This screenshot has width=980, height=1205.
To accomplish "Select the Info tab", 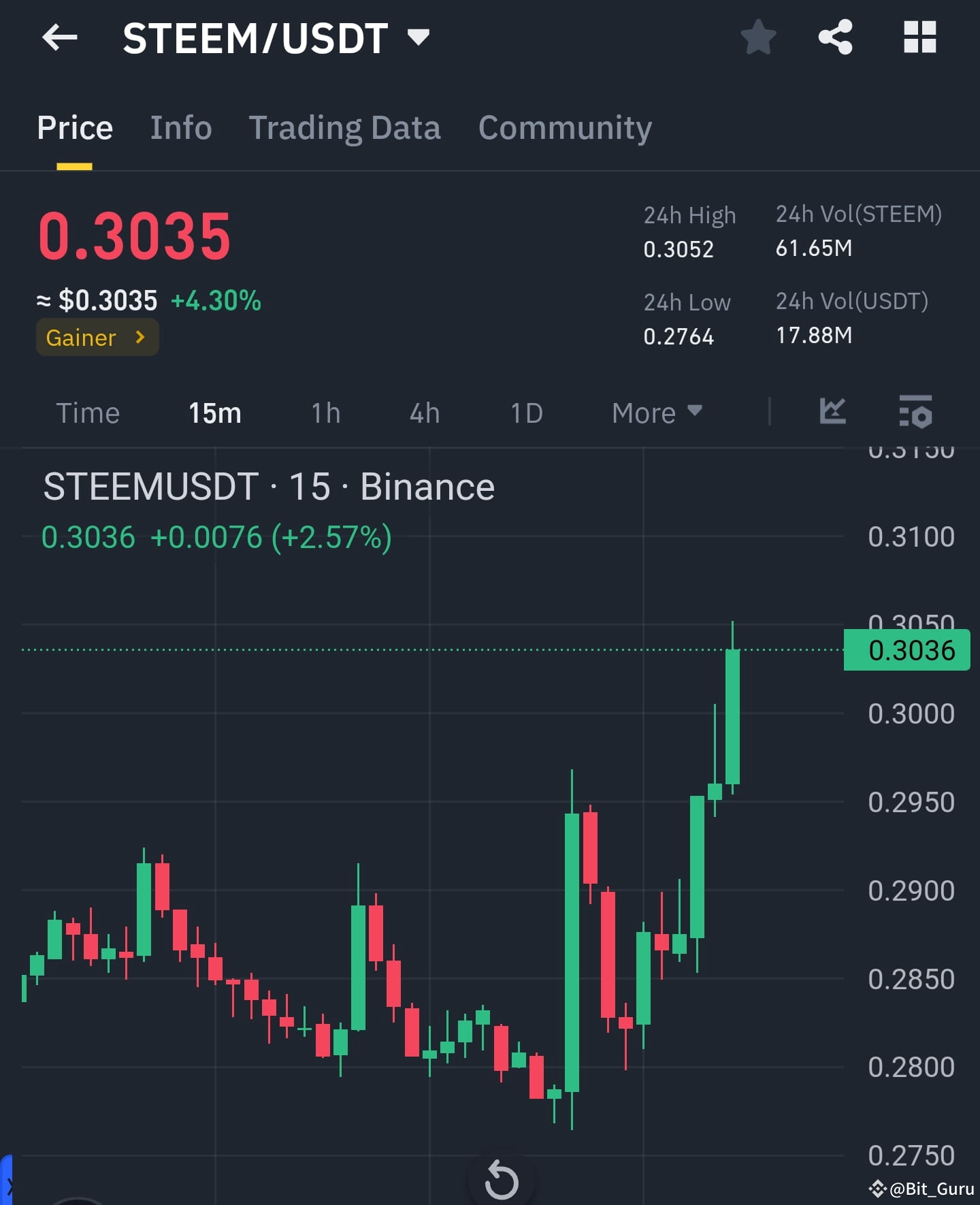I will [180, 127].
